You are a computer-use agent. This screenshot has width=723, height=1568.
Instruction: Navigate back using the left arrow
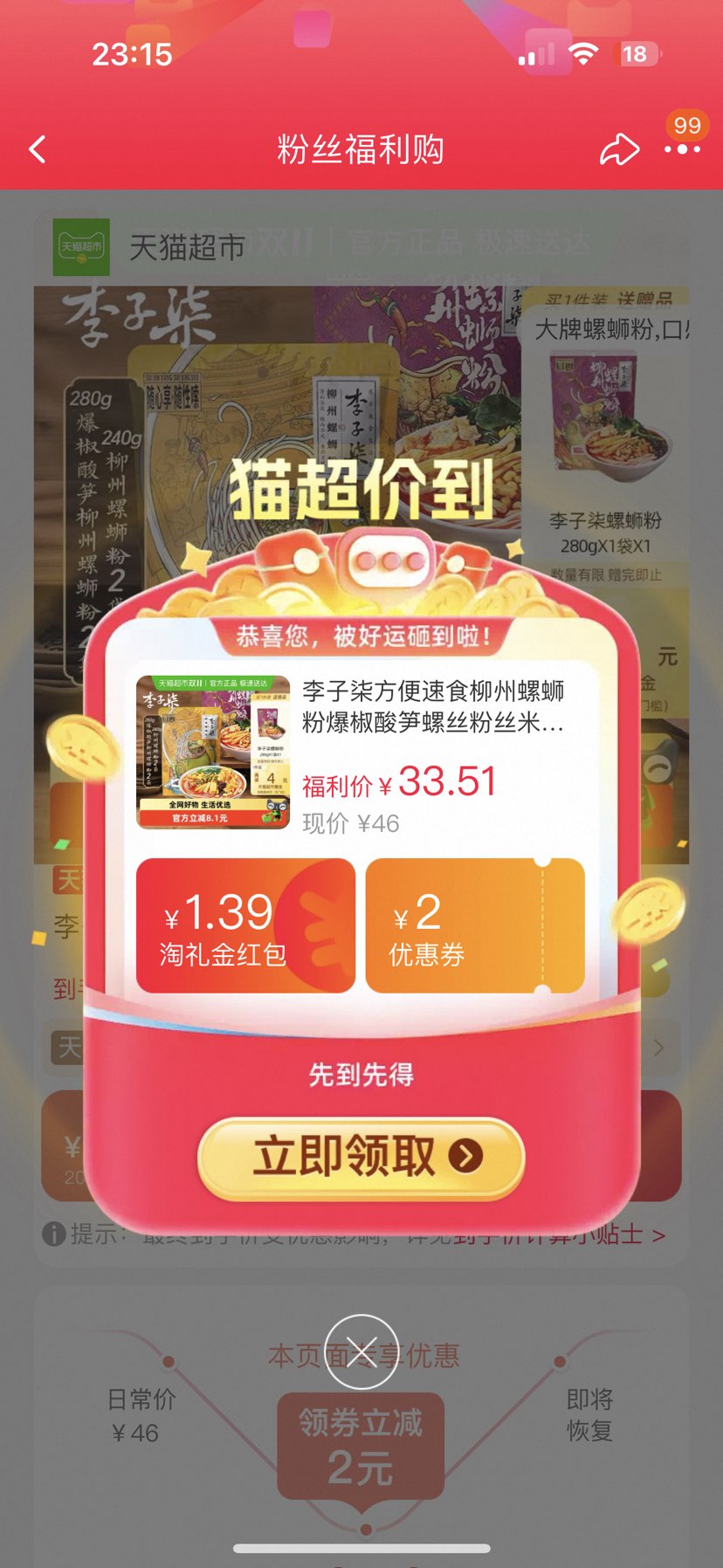[37, 148]
